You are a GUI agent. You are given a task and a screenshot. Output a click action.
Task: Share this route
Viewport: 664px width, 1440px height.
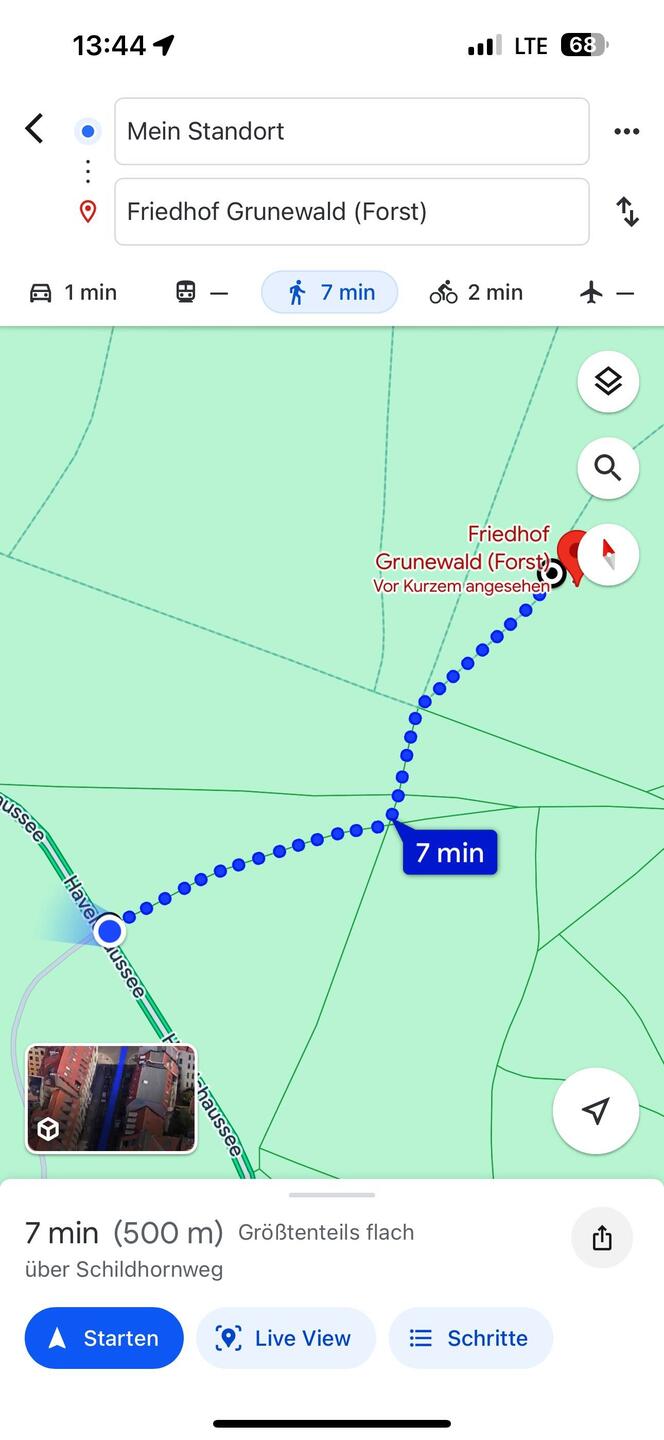point(601,1238)
